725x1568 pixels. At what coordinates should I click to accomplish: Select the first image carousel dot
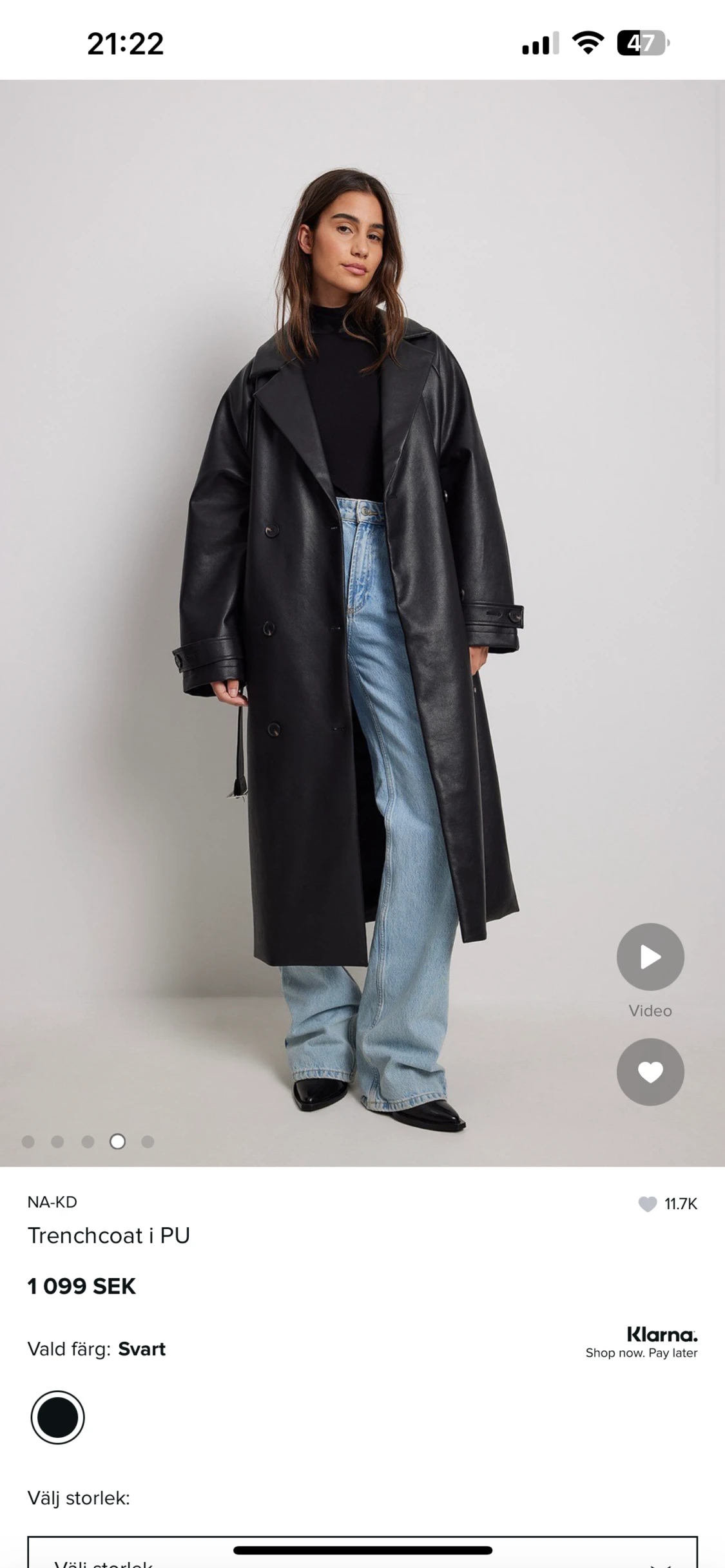point(29,1142)
